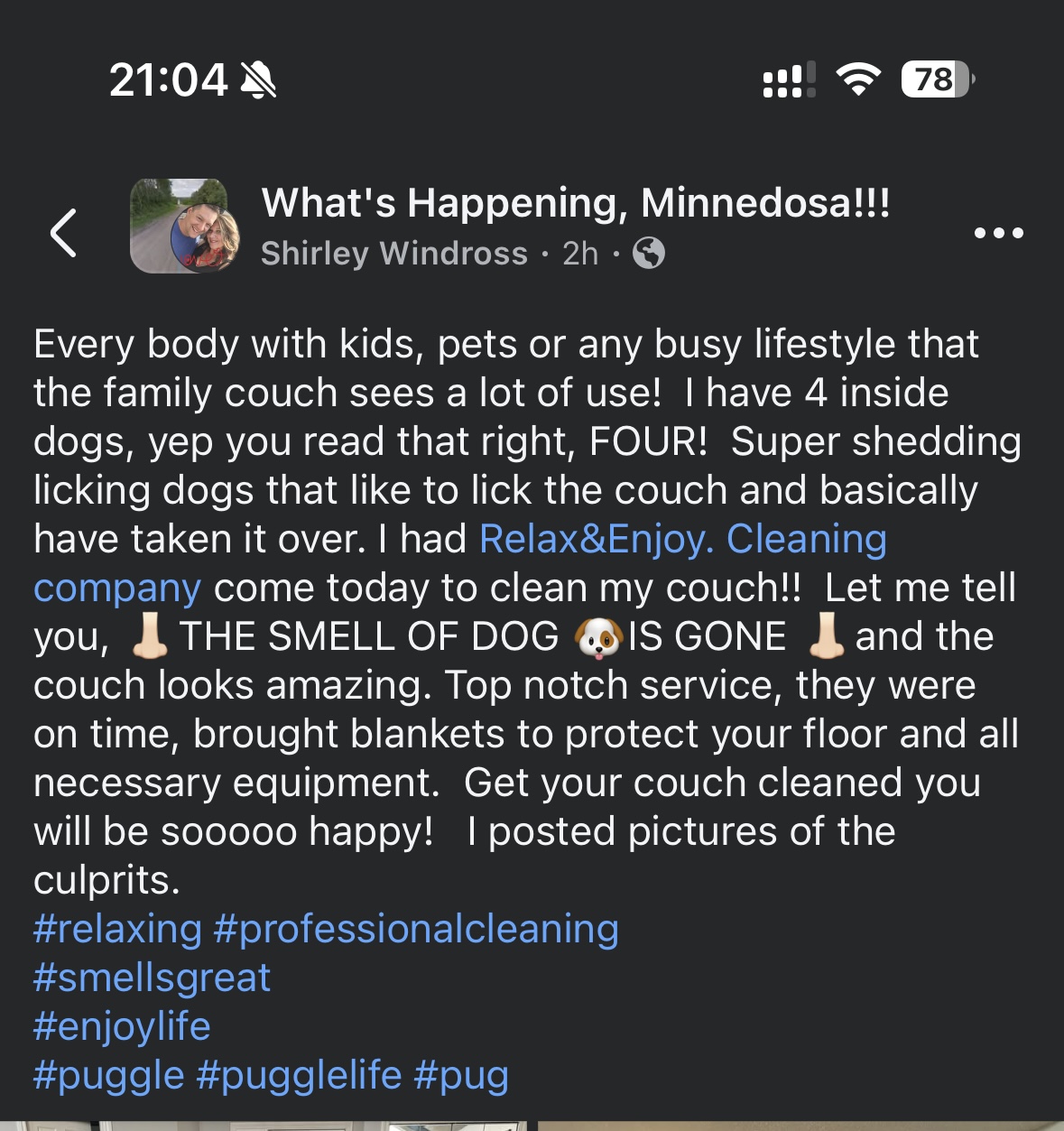Open the What's Happening, Minnedosa group page
This screenshot has width=1064, height=1131.
[576, 204]
